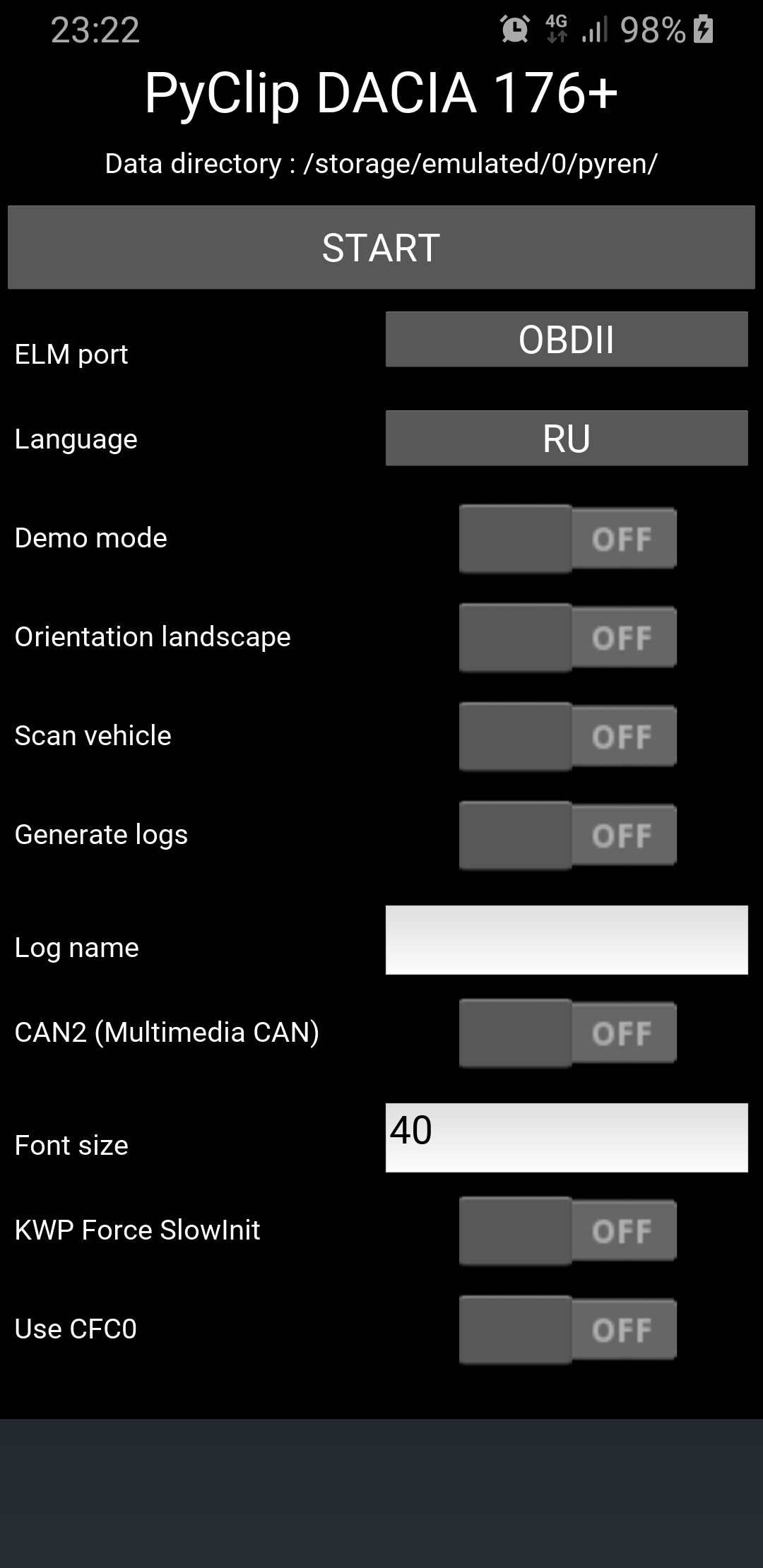Edit the Font size field
Image resolution: width=763 pixels, height=1568 pixels.
click(x=567, y=1138)
